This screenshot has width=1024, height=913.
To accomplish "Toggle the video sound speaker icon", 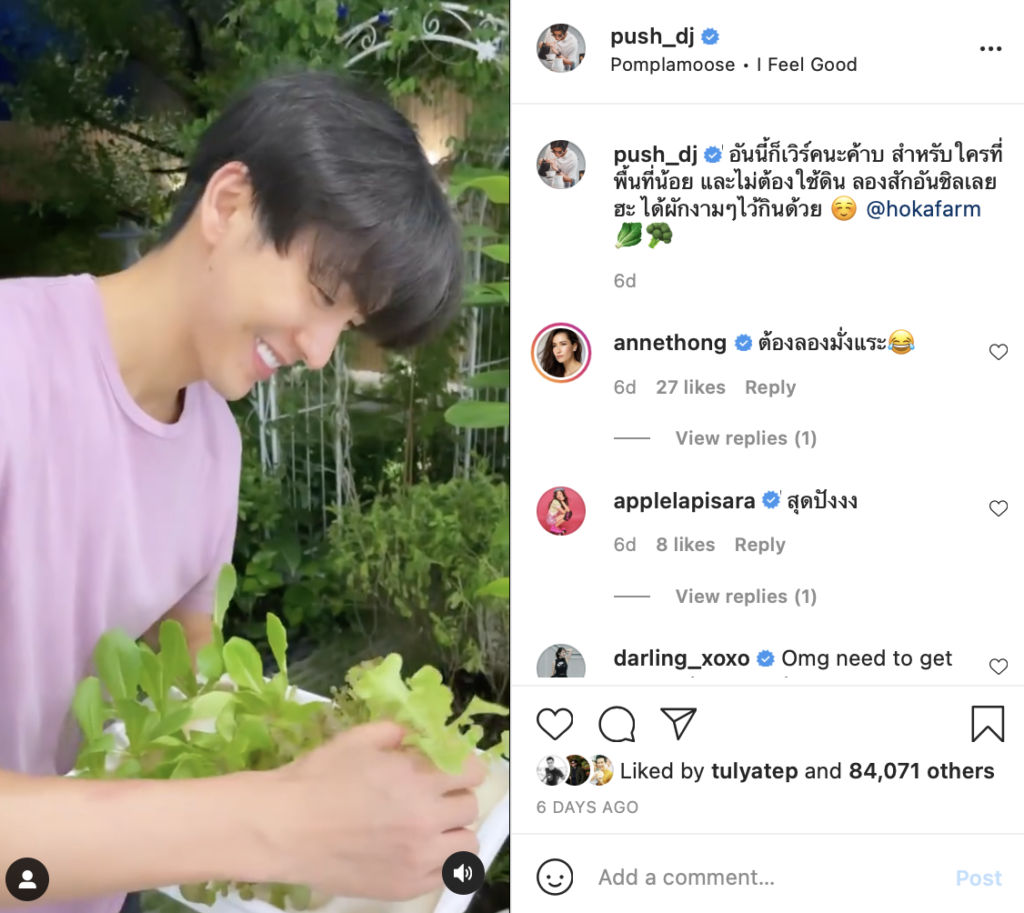I will [463, 873].
